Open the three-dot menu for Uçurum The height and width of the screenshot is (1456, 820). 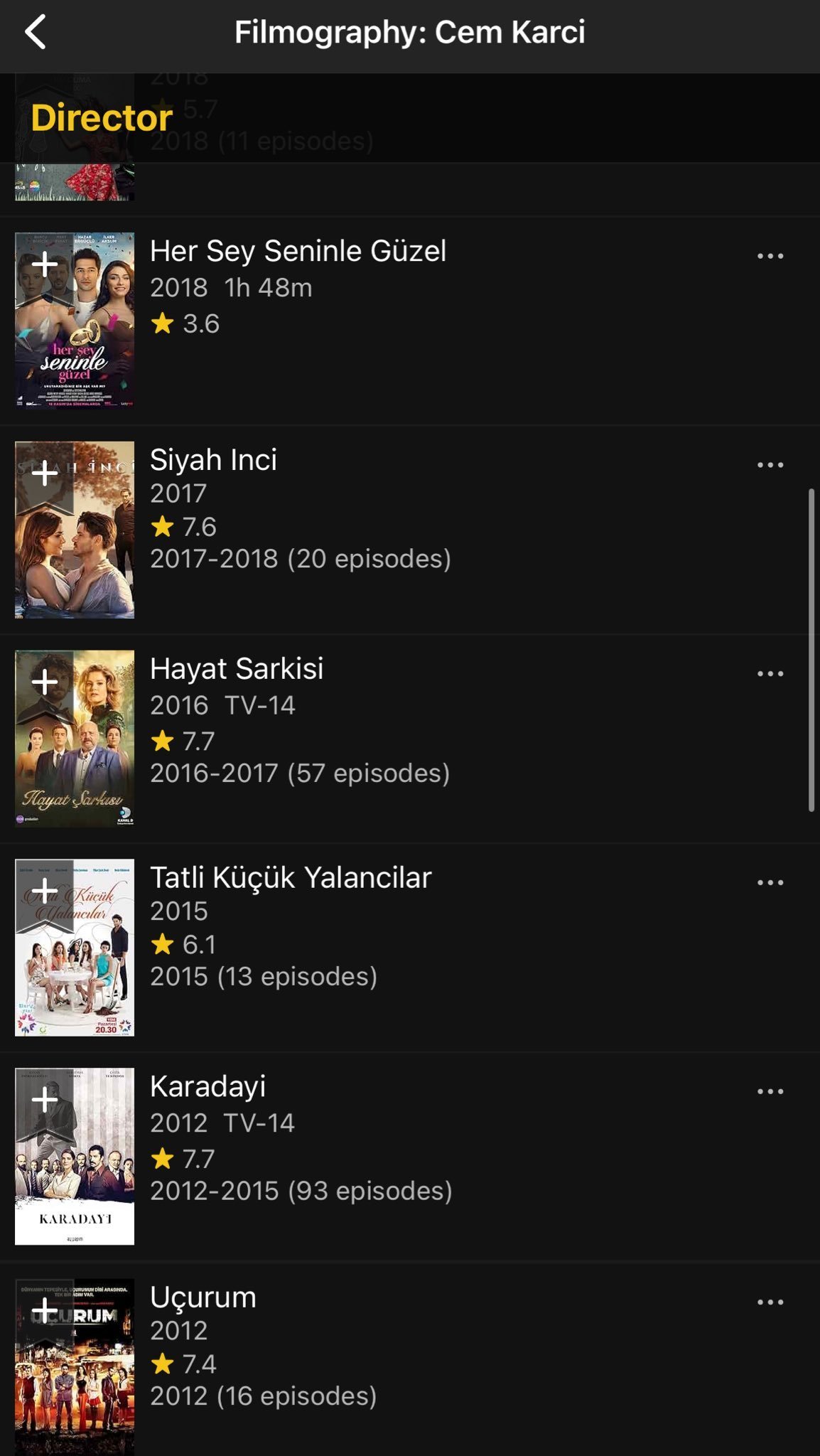(x=770, y=1302)
